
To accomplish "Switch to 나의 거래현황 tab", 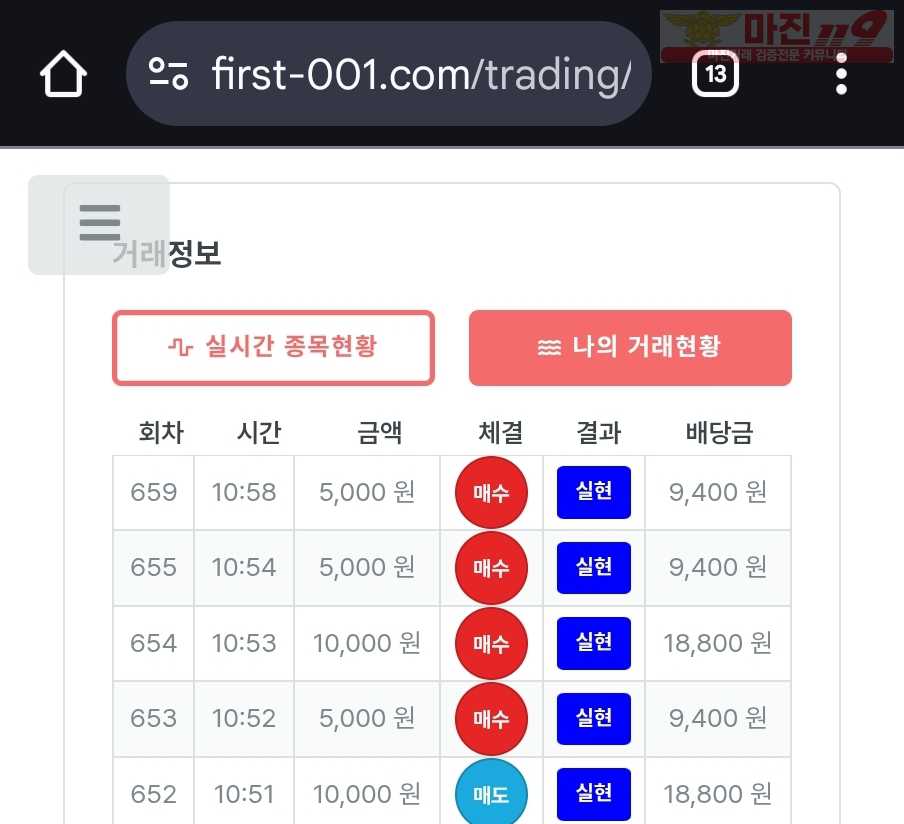I will click(x=630, y=348).
